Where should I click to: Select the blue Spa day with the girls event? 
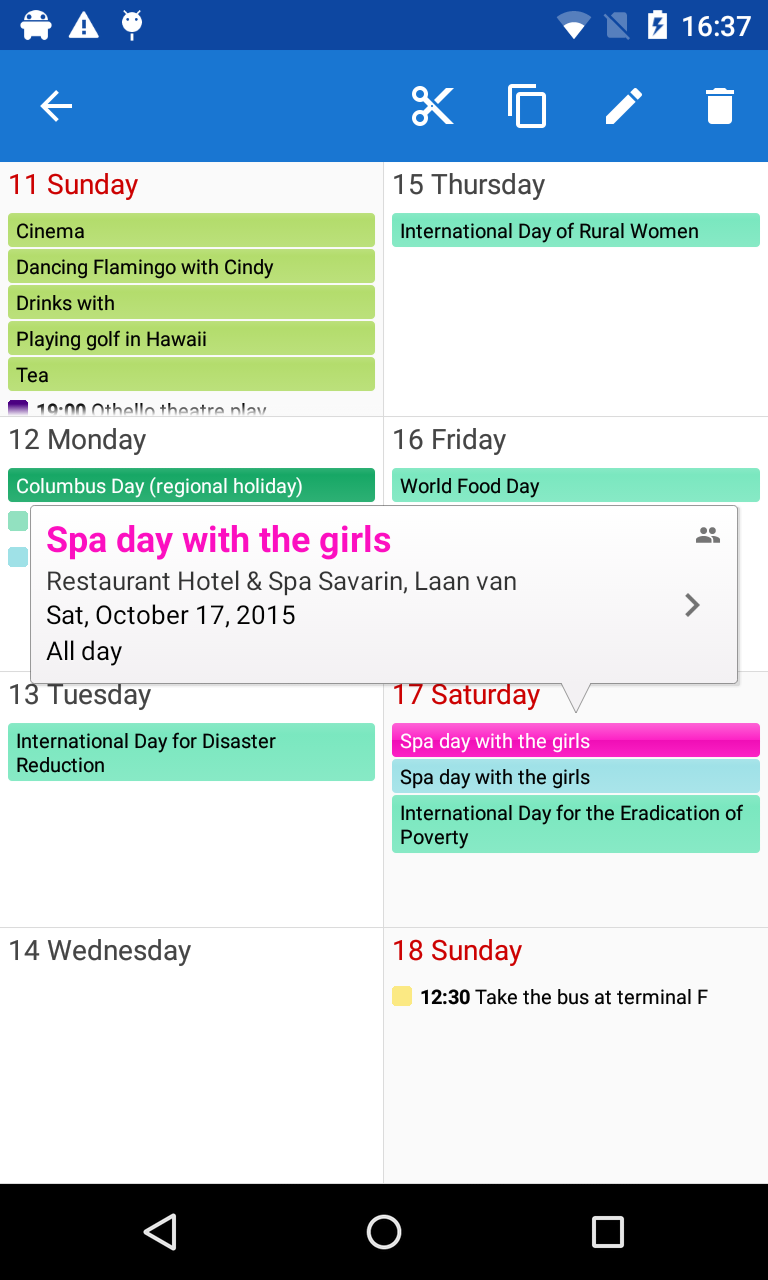tap(575, 777)
